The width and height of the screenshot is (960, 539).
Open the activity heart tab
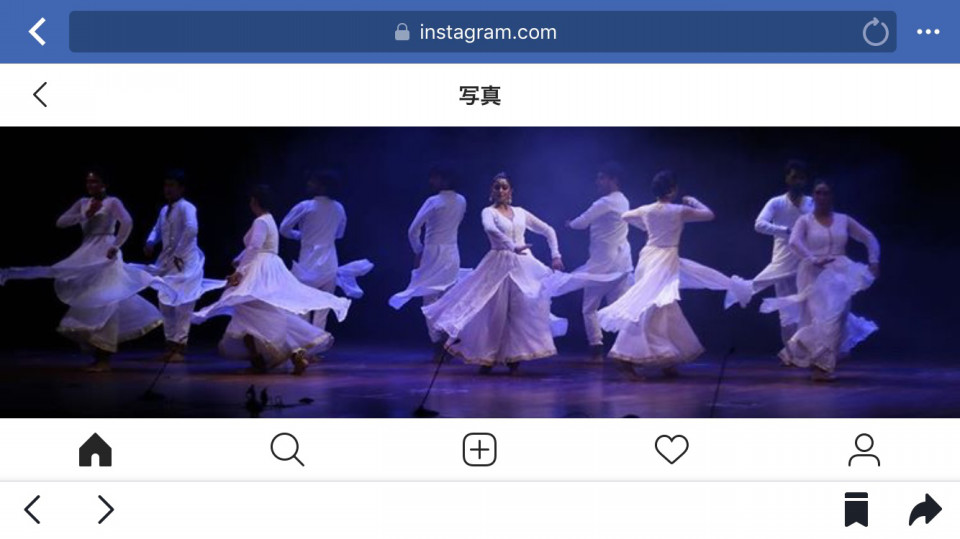coord(671,450)
